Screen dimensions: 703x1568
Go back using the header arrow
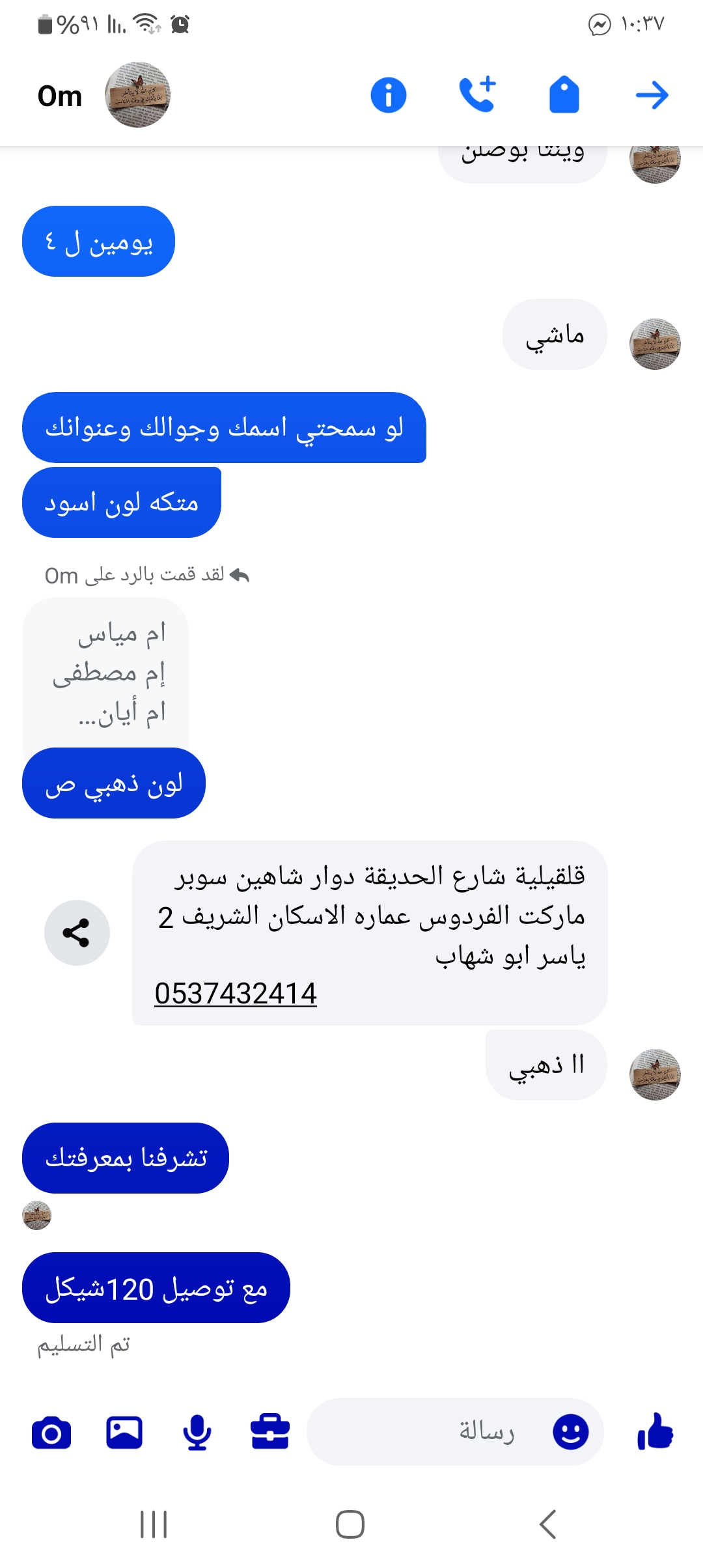point(652,96)
